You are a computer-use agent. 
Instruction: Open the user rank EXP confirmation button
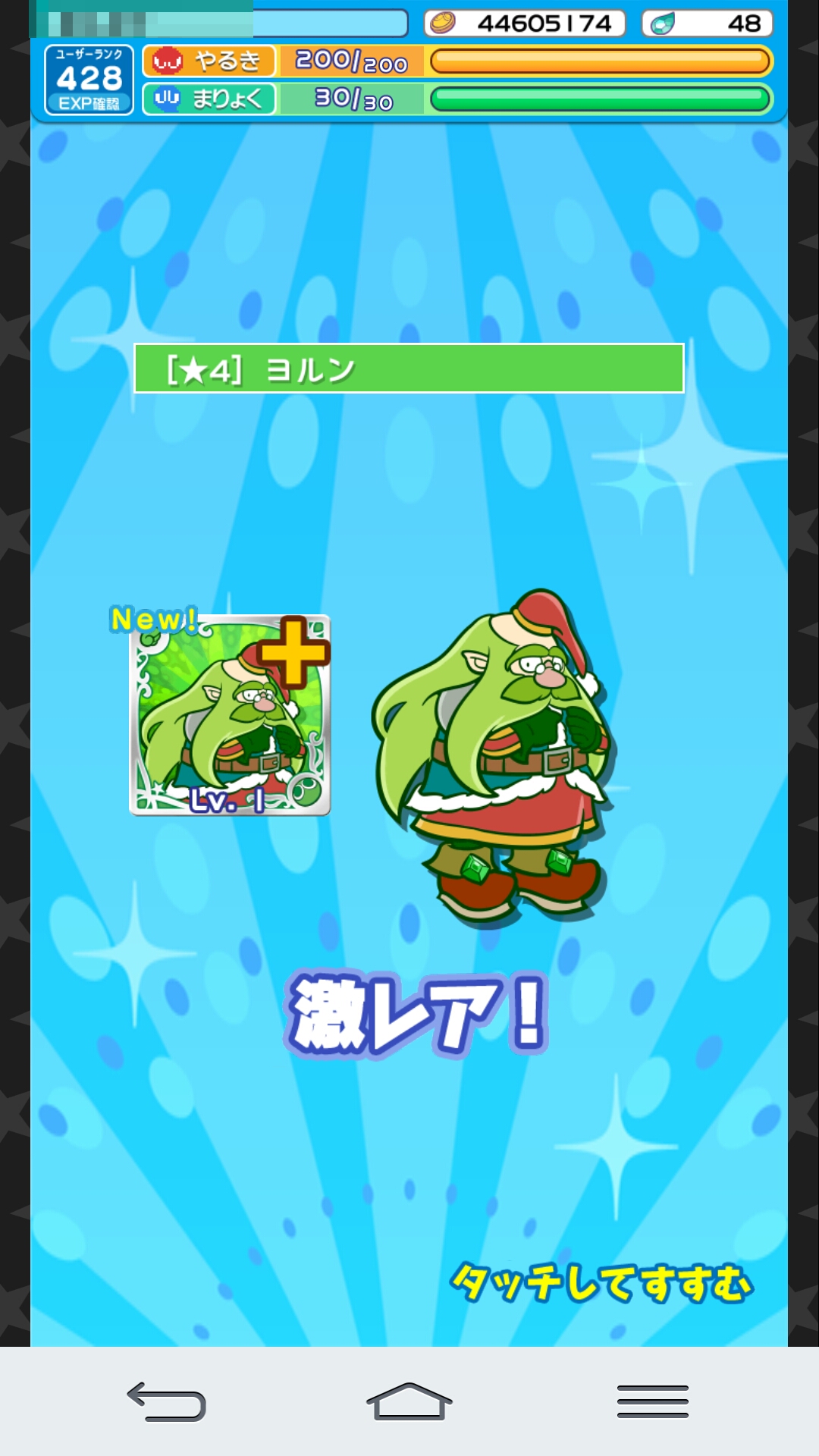tap(89, 80)
